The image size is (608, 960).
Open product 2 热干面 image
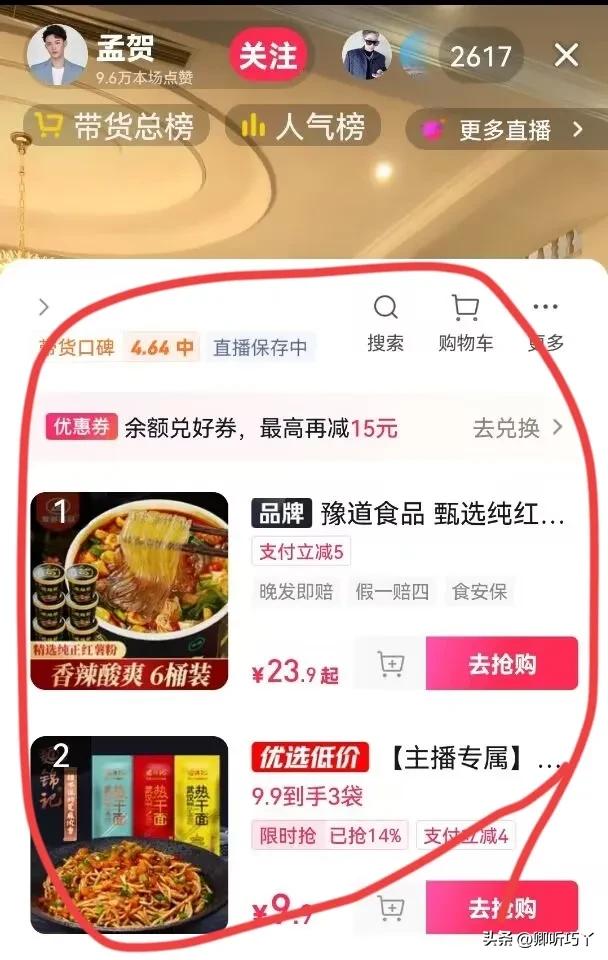tap(130, 835)
